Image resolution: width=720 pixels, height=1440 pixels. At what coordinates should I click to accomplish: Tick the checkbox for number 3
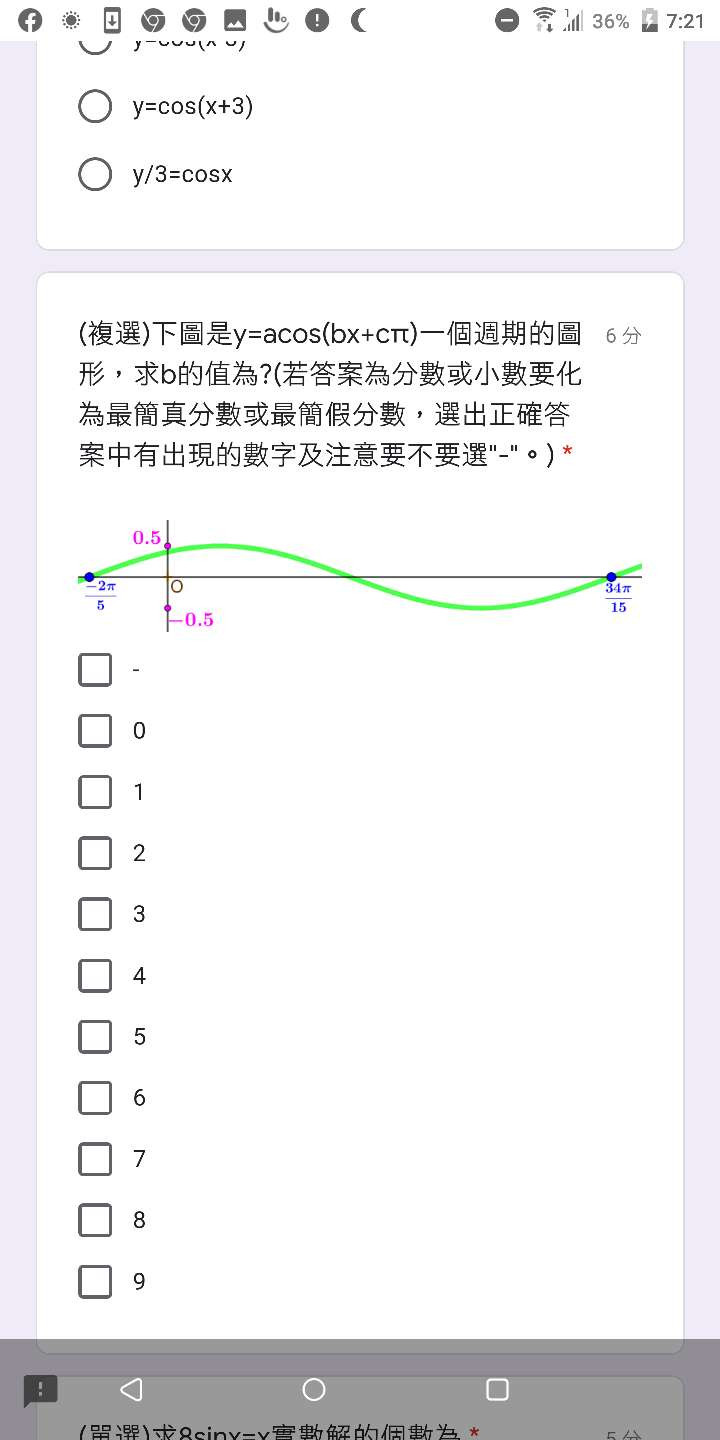click(95, 914)
